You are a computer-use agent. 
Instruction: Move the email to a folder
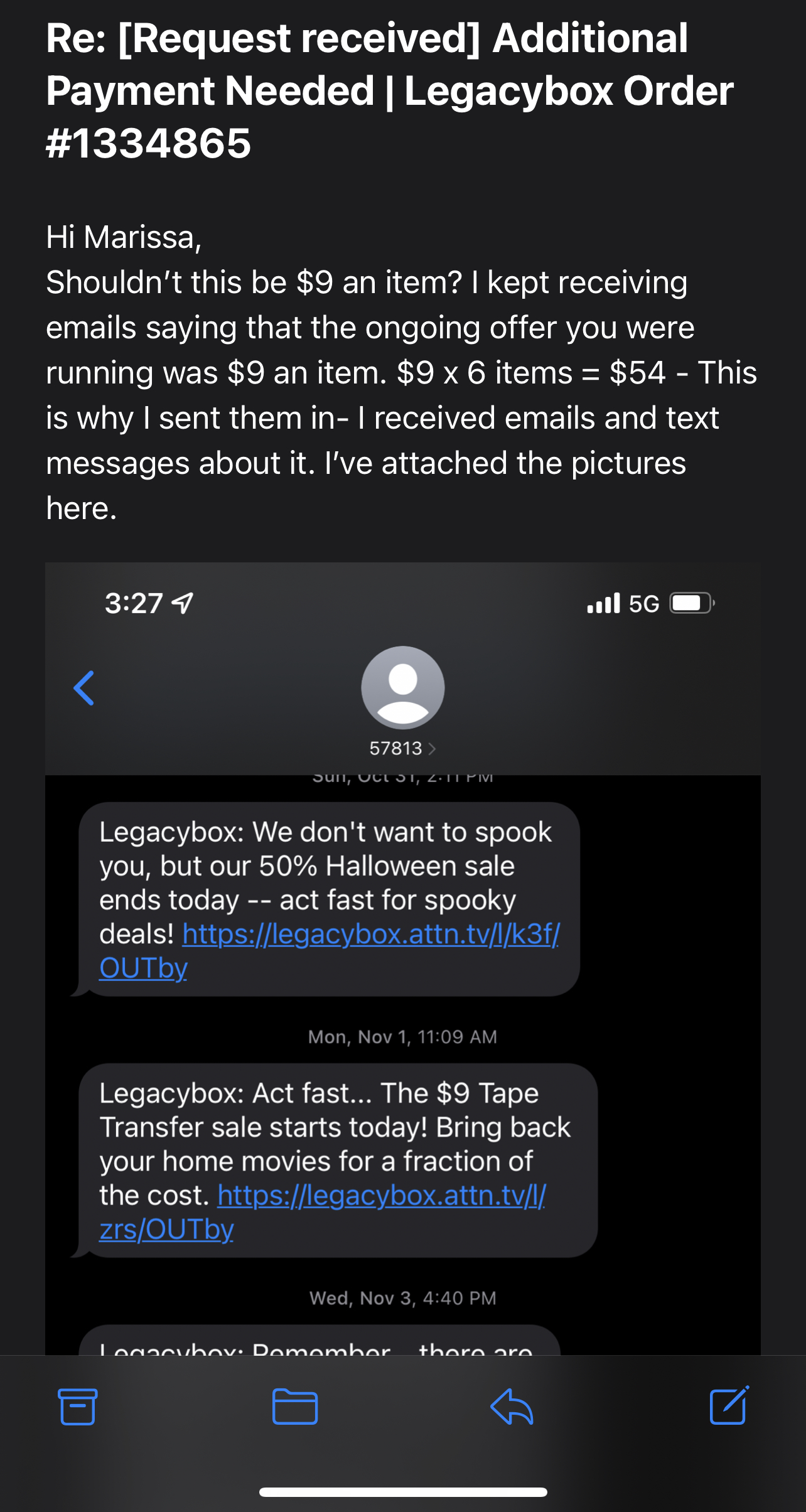(x=294, y=1407)
